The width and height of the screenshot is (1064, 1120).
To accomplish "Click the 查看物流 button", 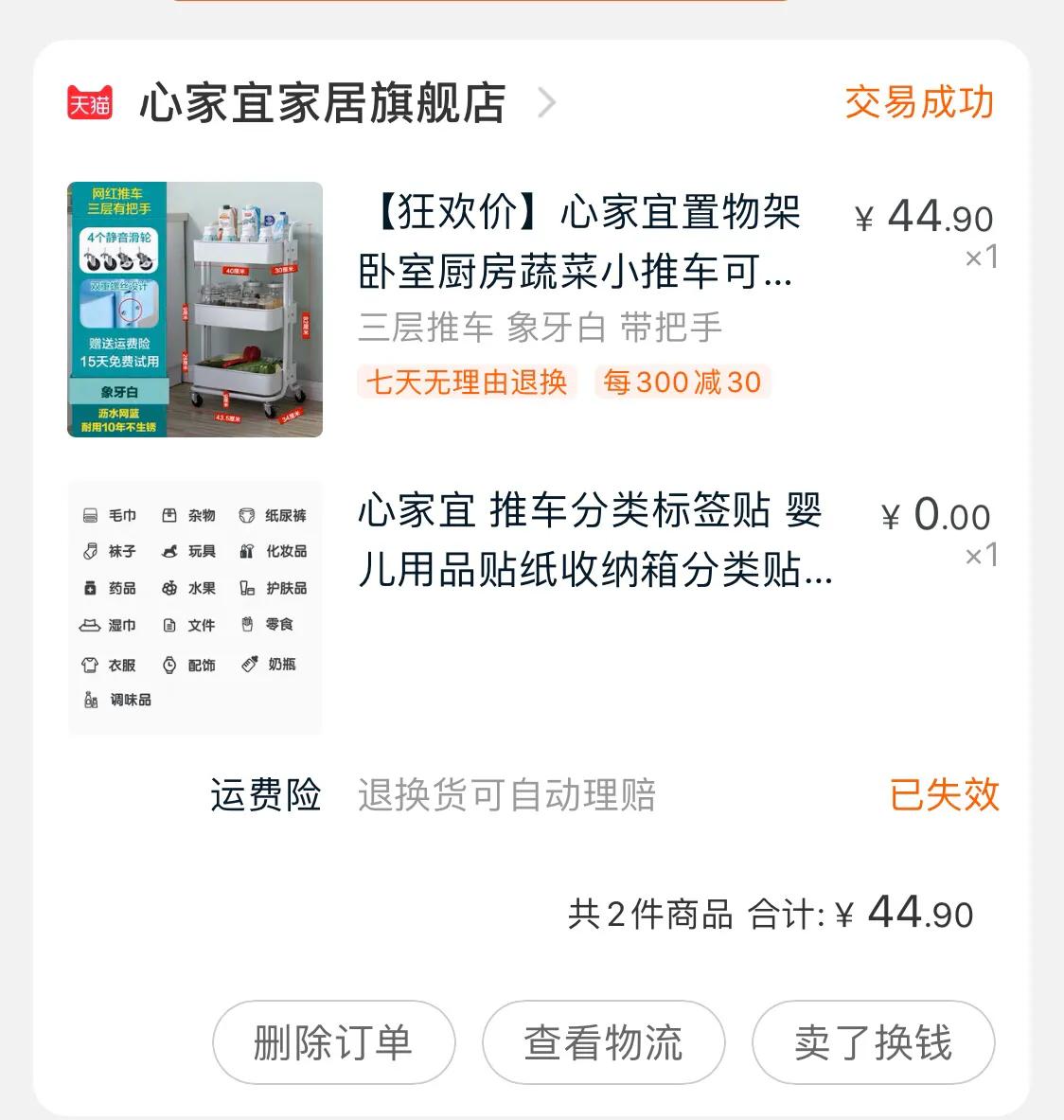I will click(603, 1042).
